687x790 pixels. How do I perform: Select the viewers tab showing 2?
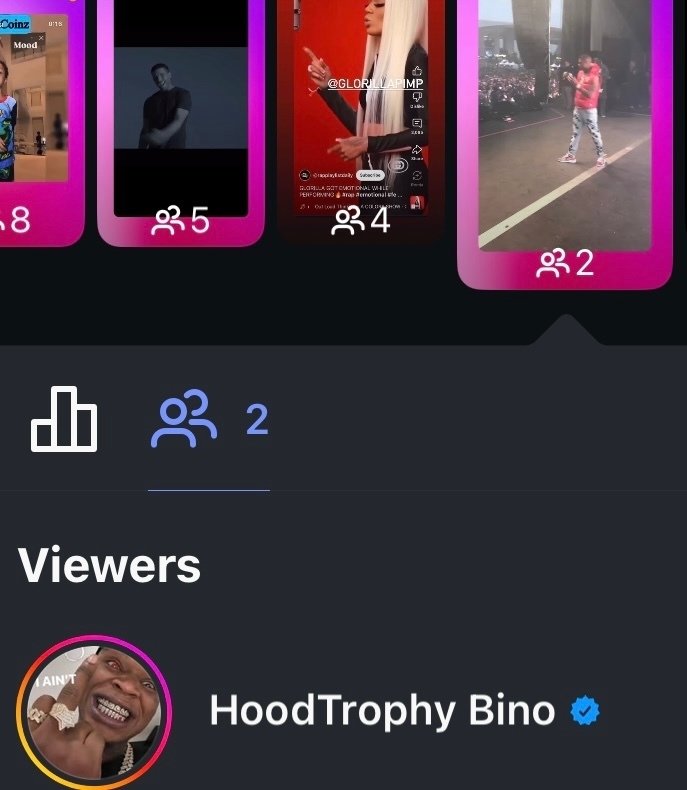[209, 420]
